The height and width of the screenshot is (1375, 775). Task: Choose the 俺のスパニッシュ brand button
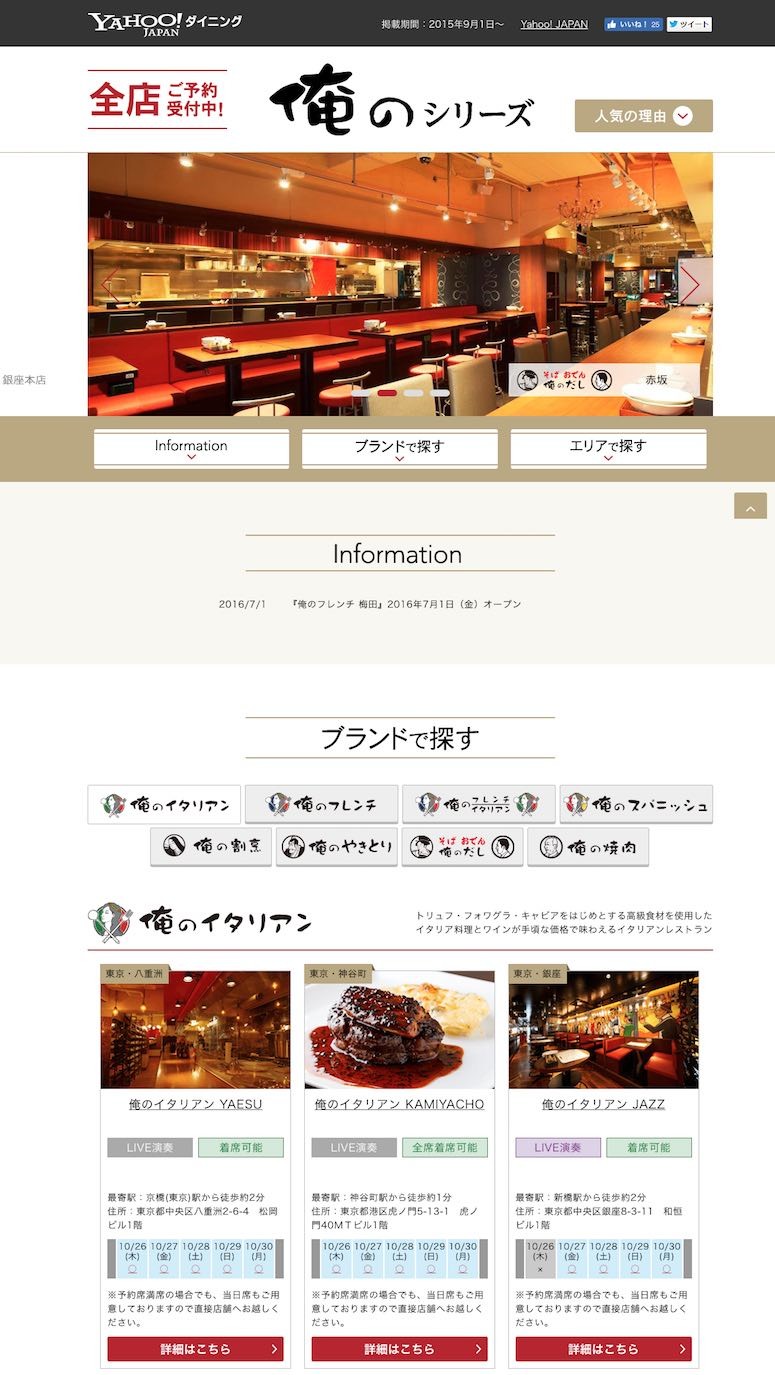coord(636,804)
